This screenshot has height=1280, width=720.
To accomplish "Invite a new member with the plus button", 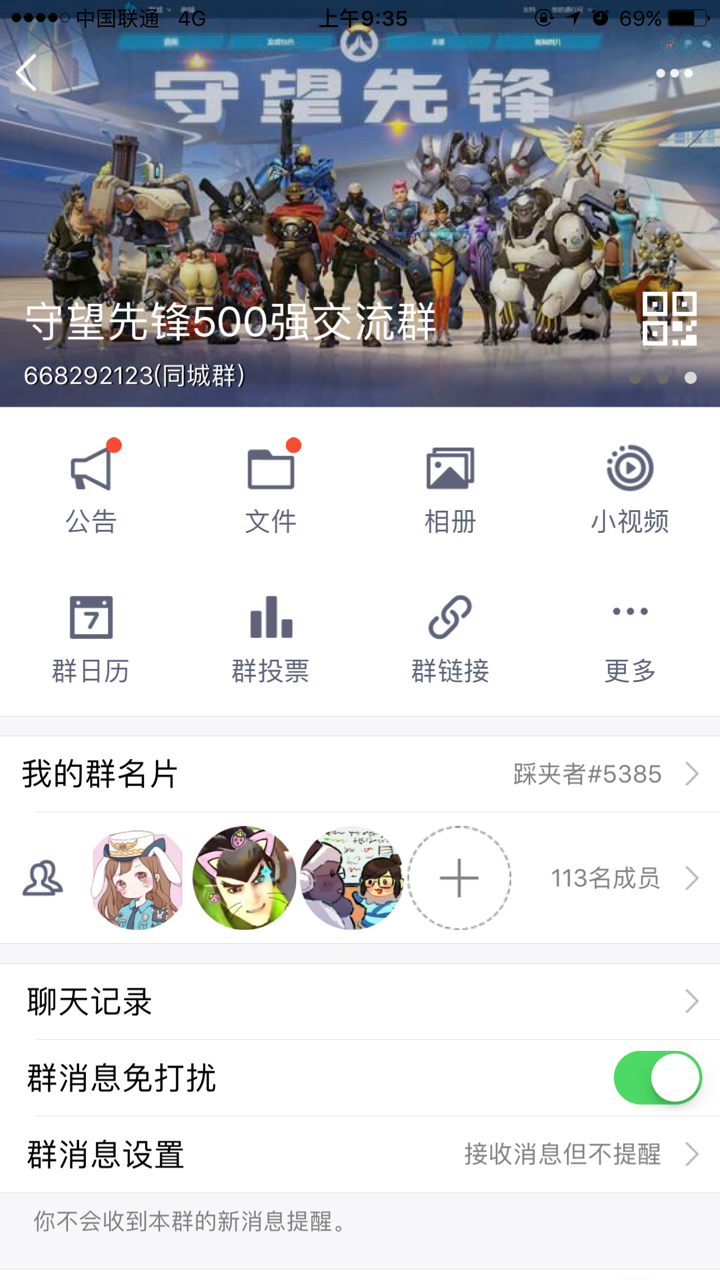I will pyautogui.click(x=459, y=878).
